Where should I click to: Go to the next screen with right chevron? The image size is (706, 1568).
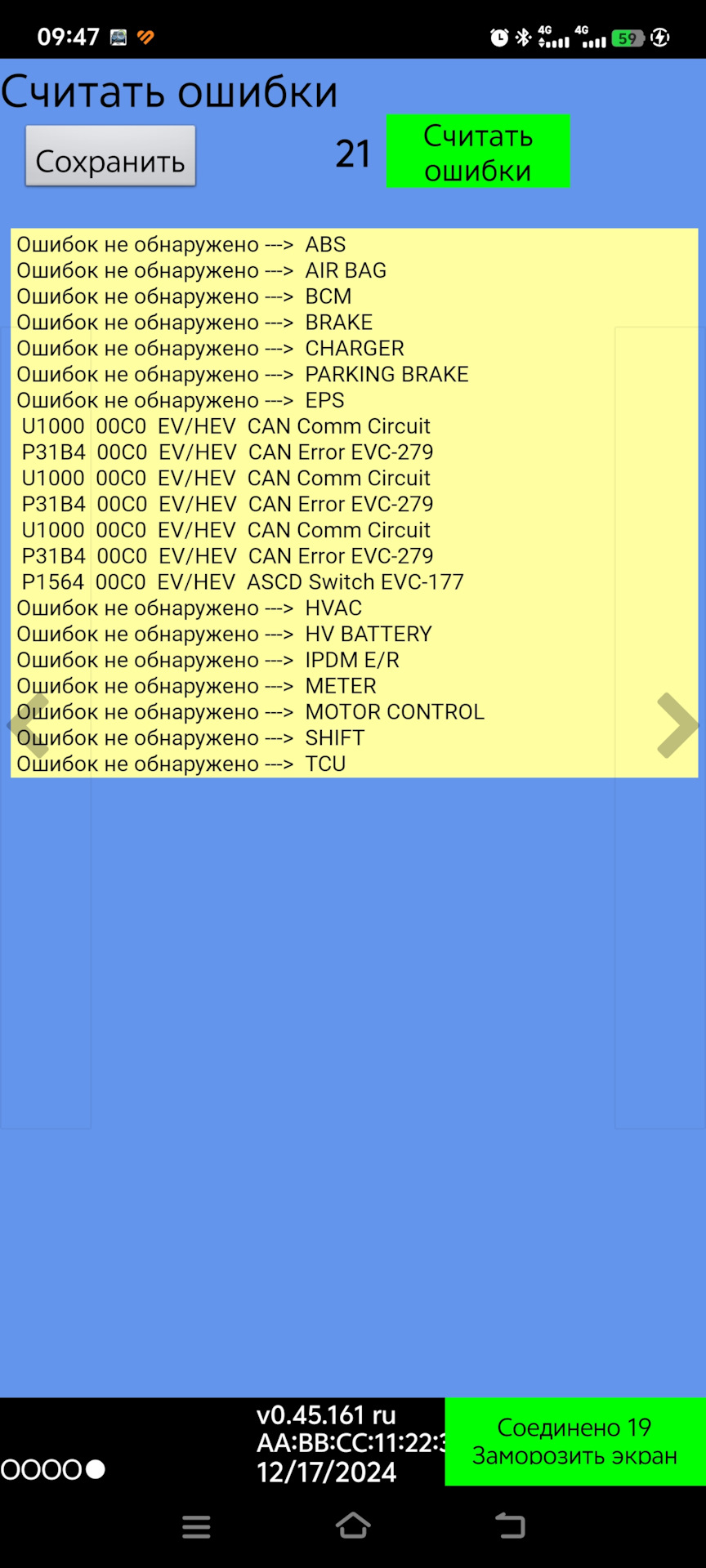coord(677,725)
